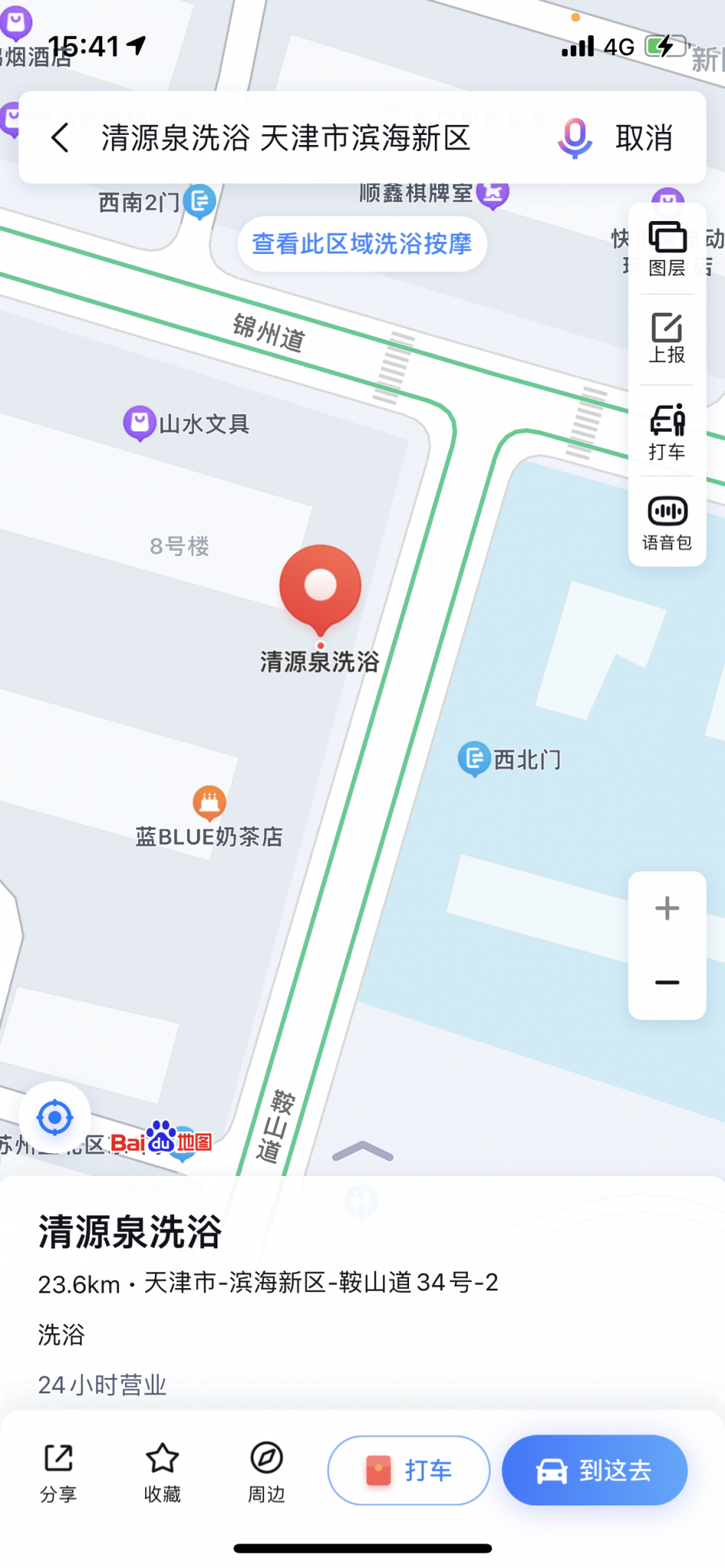Viewport: 725px width, 1568px height.
Task: Report a map issue via 上报
Action: [667, 339]
